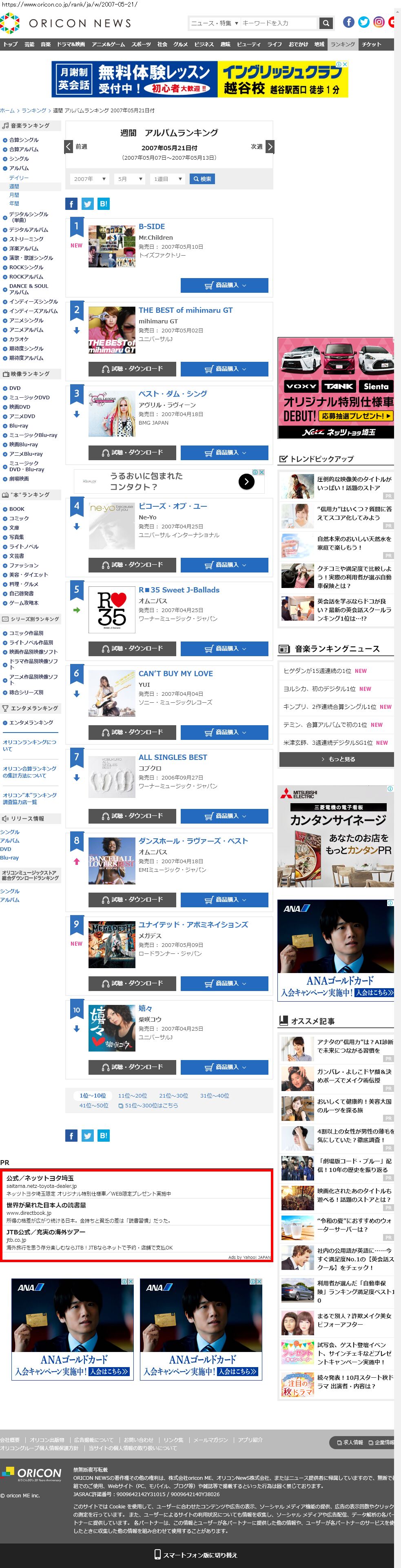Open 嬉々 album cover by 柴咲コウ
This screenshot has width=401, height=1568.
pyautogui.click(x=112, y=1028)
